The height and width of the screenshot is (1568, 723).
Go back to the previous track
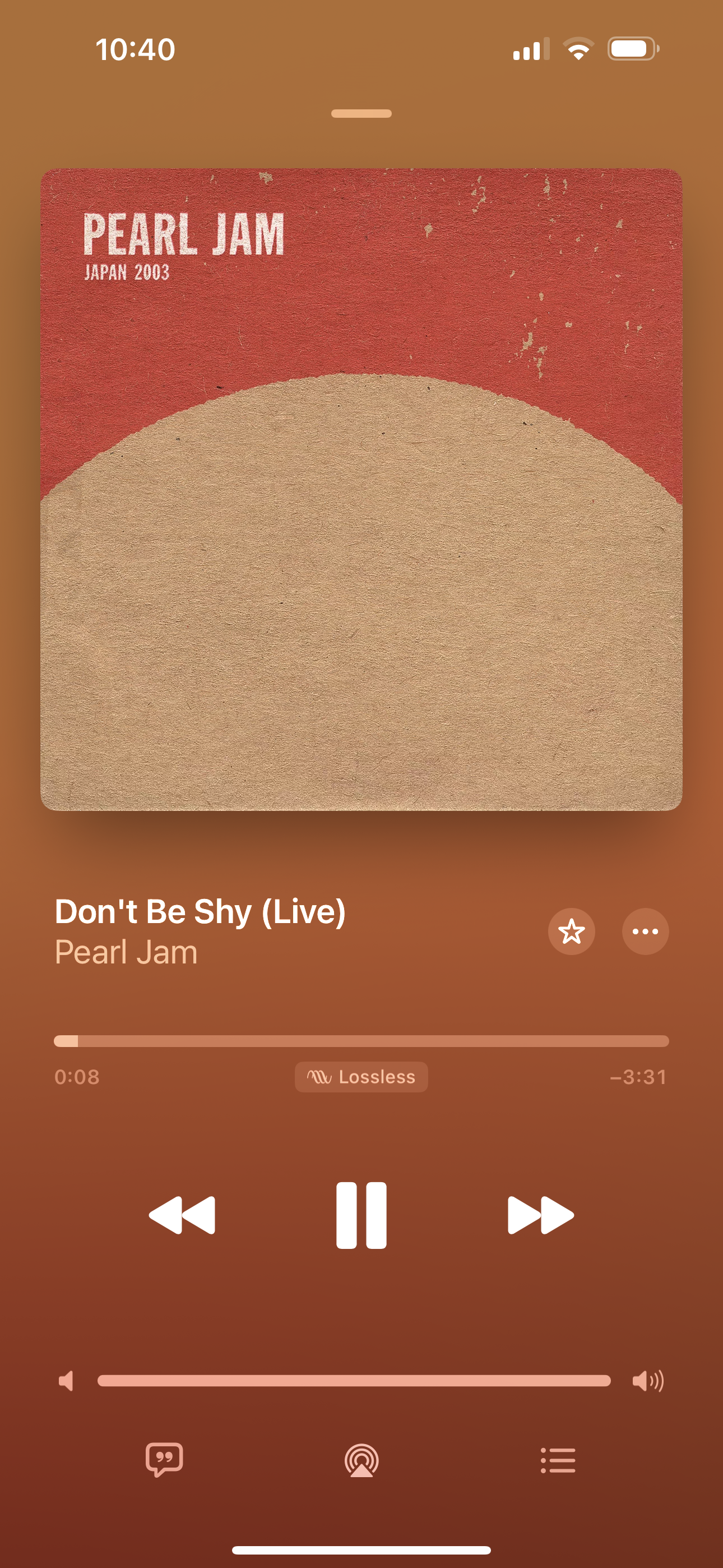tap(182, 1215)
